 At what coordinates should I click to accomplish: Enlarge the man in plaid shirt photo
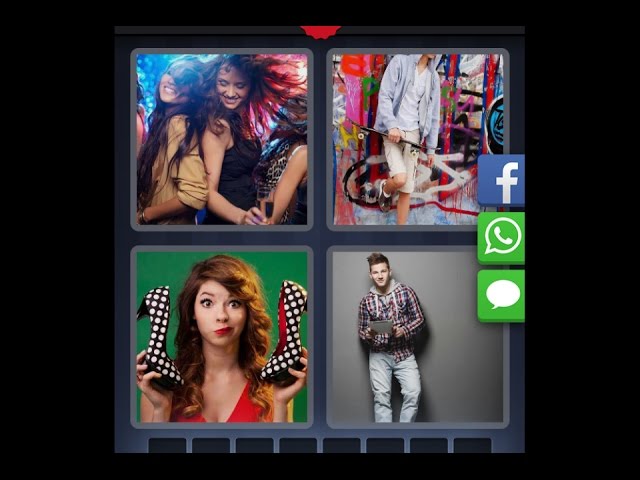417,336
